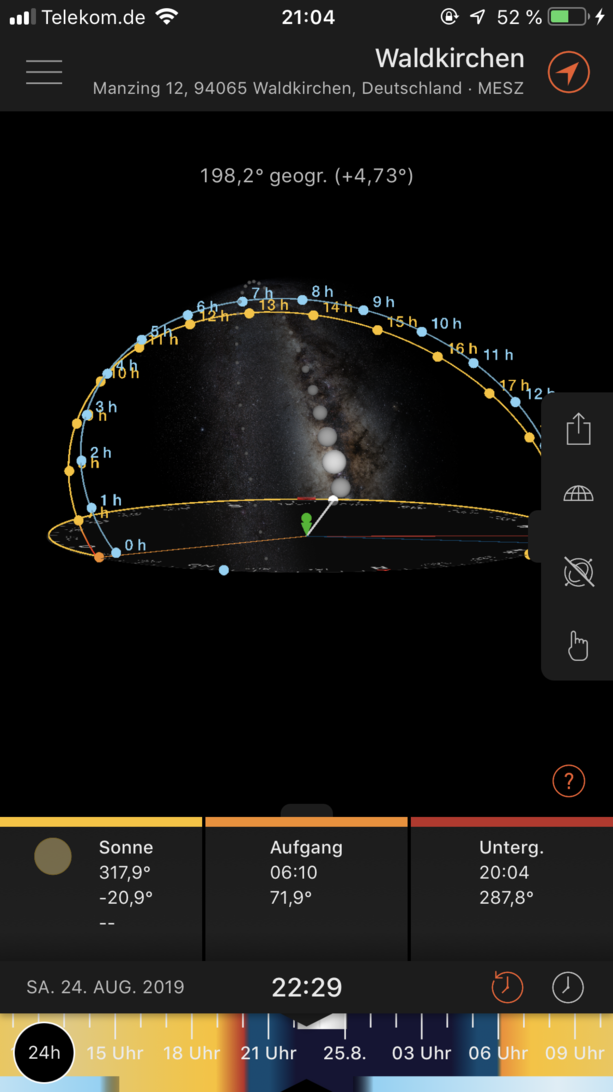Open the hamburger menu
The height and width of the screenshot is (1092, 613).
(x=44, y=72)
